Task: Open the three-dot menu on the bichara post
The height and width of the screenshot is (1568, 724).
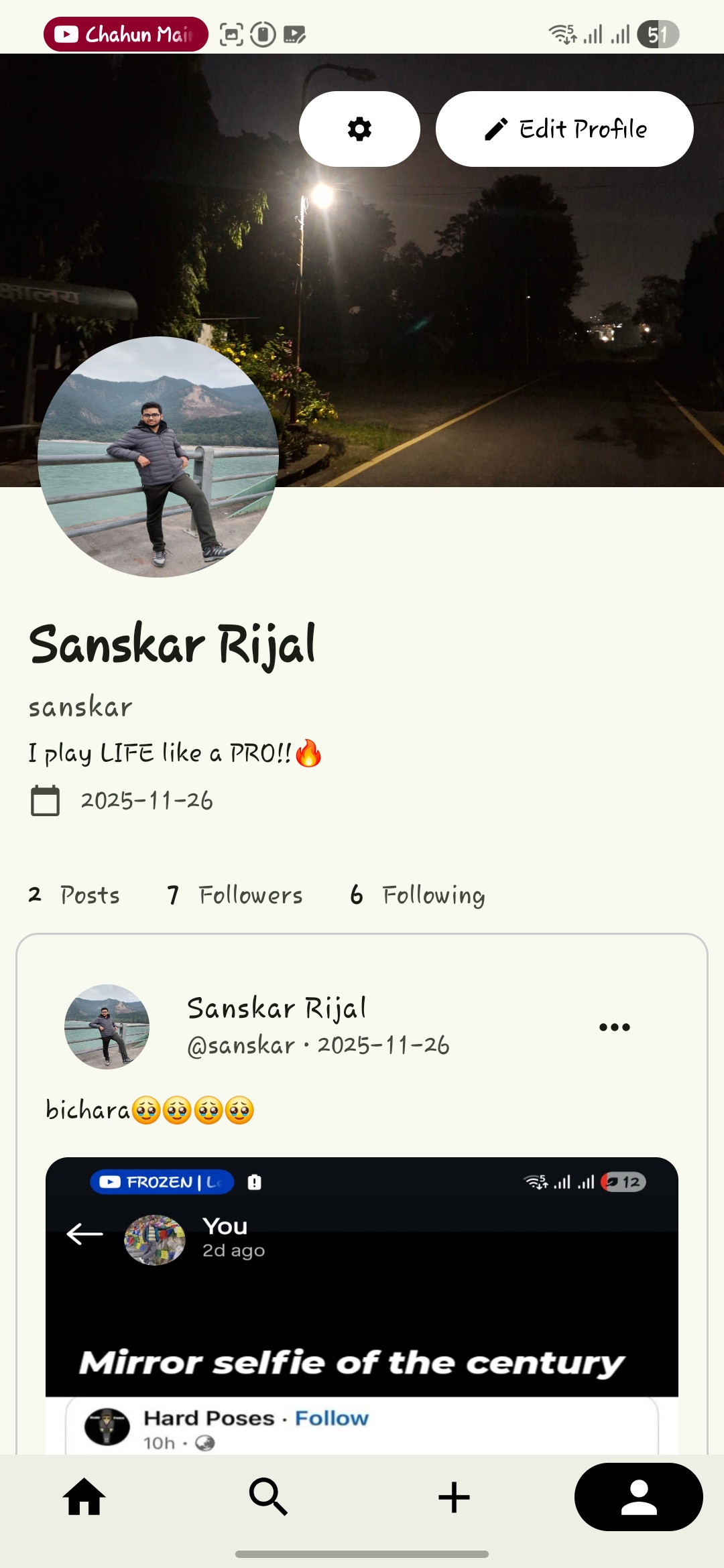Action: 614,1027
